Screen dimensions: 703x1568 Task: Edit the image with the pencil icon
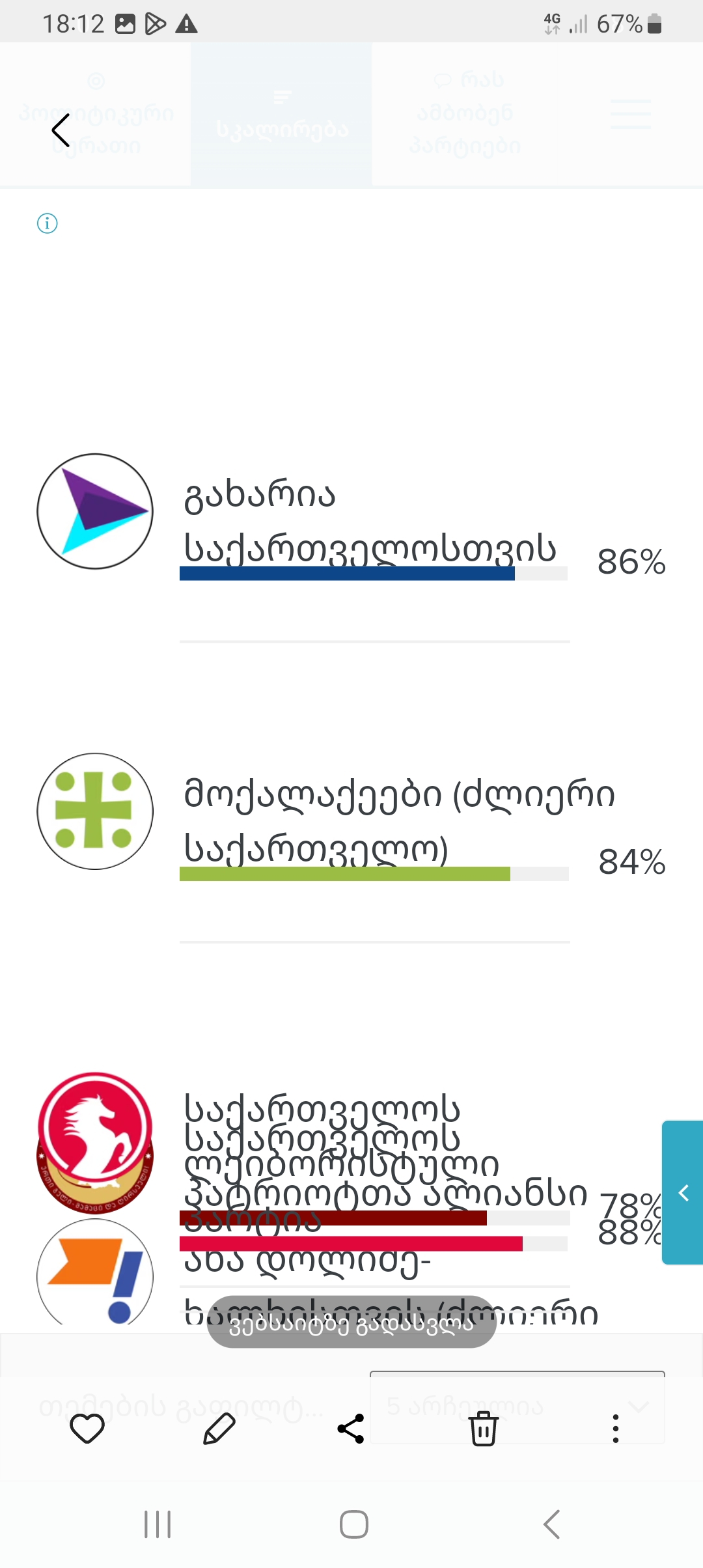click(x=219, y=1429)
